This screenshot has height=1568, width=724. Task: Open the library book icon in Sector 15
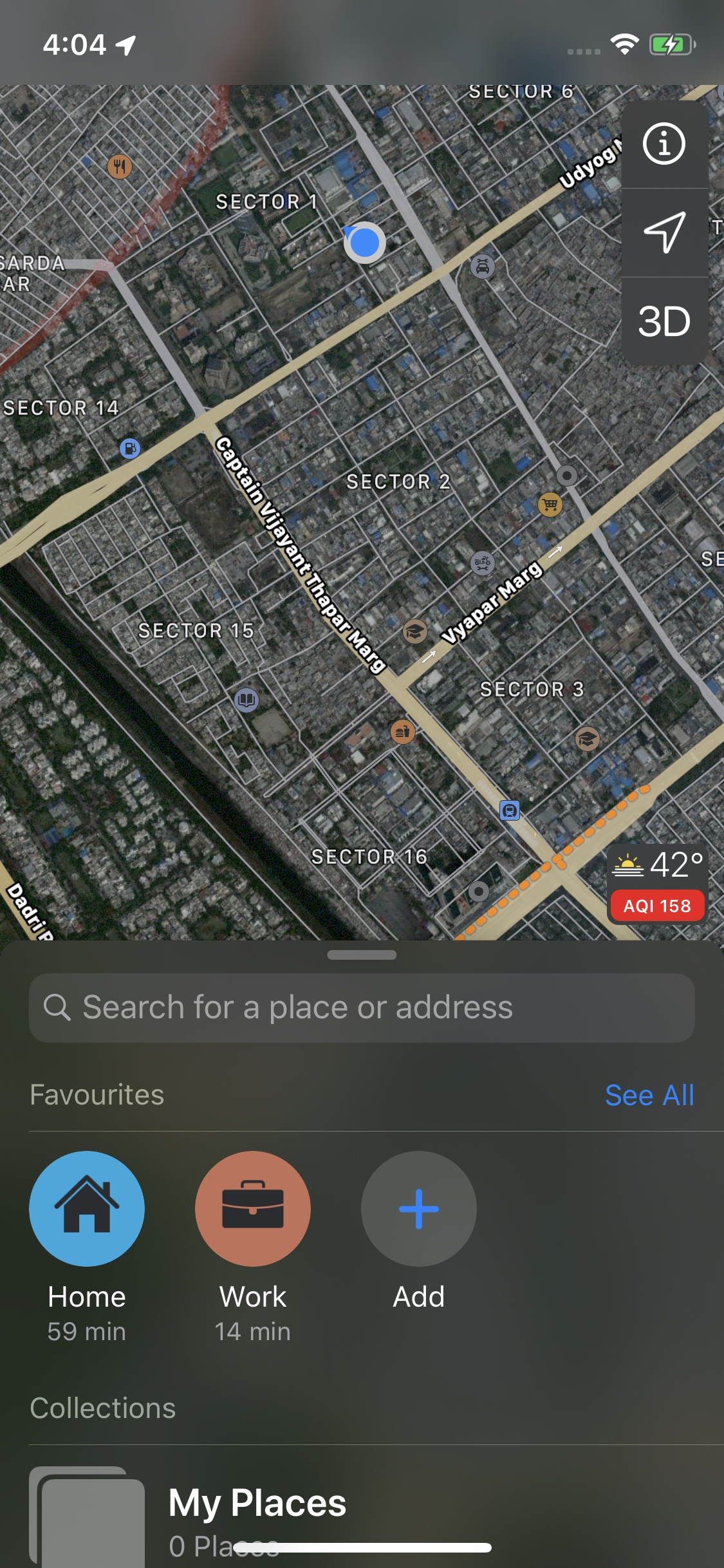248,699
